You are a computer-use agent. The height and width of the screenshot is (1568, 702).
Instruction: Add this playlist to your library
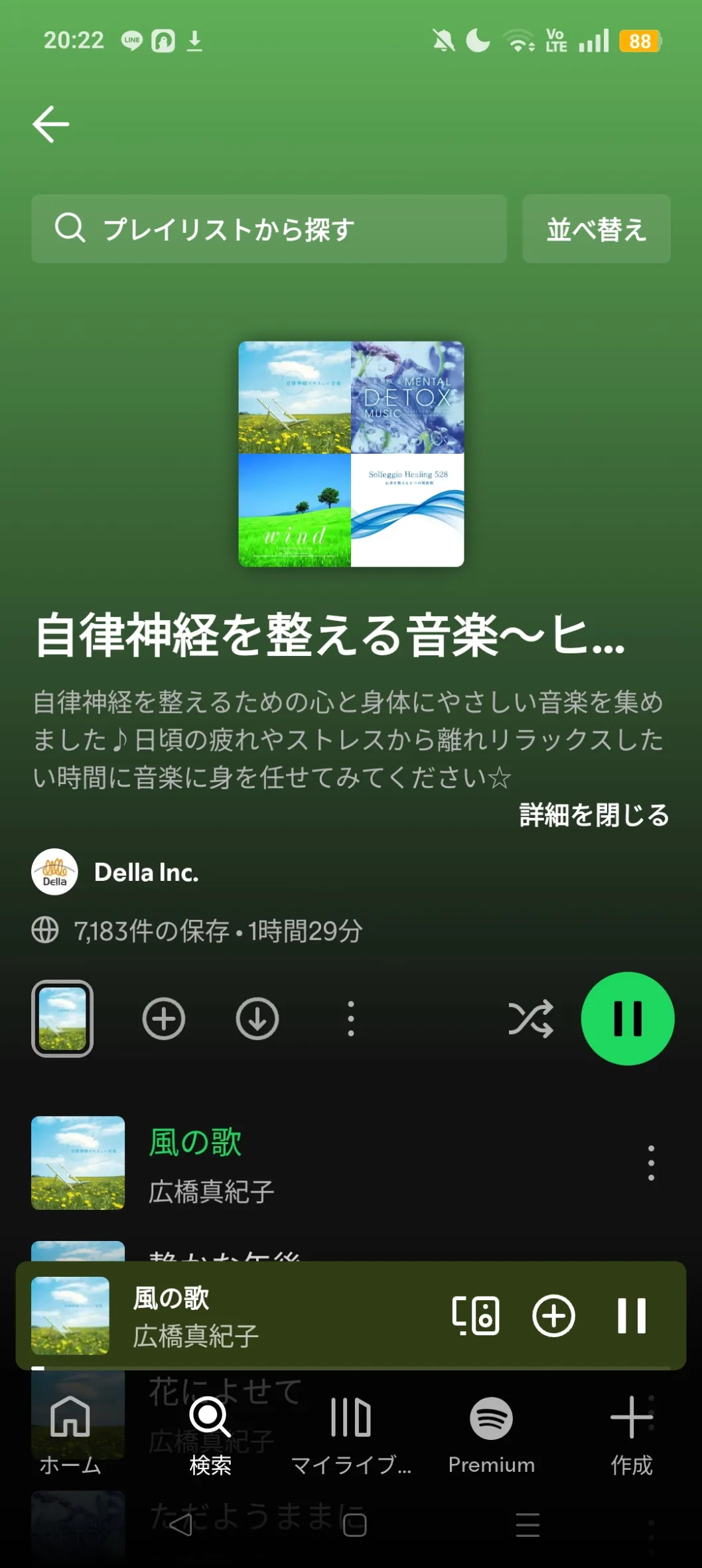tap(163, 1018)
